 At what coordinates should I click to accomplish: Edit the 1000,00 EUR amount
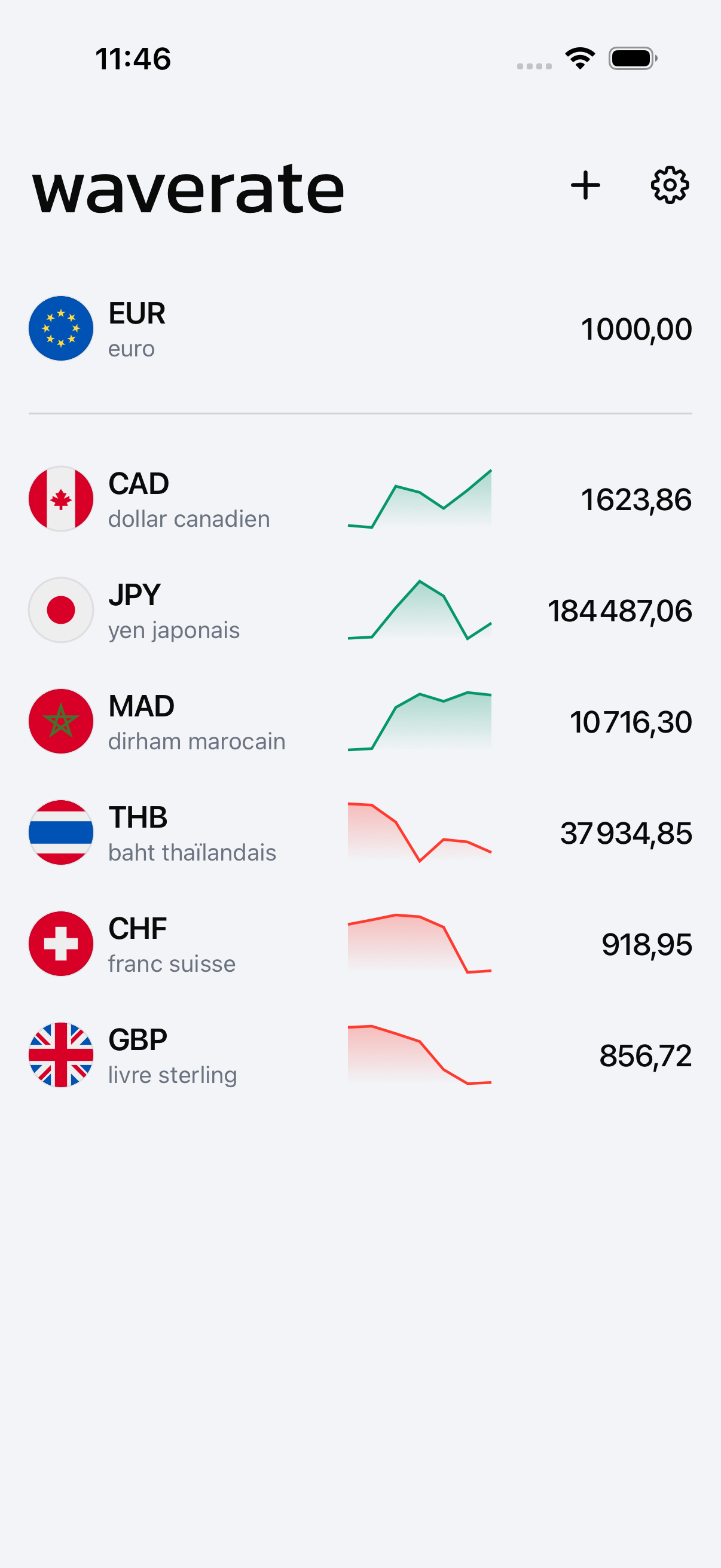(637, 330)
